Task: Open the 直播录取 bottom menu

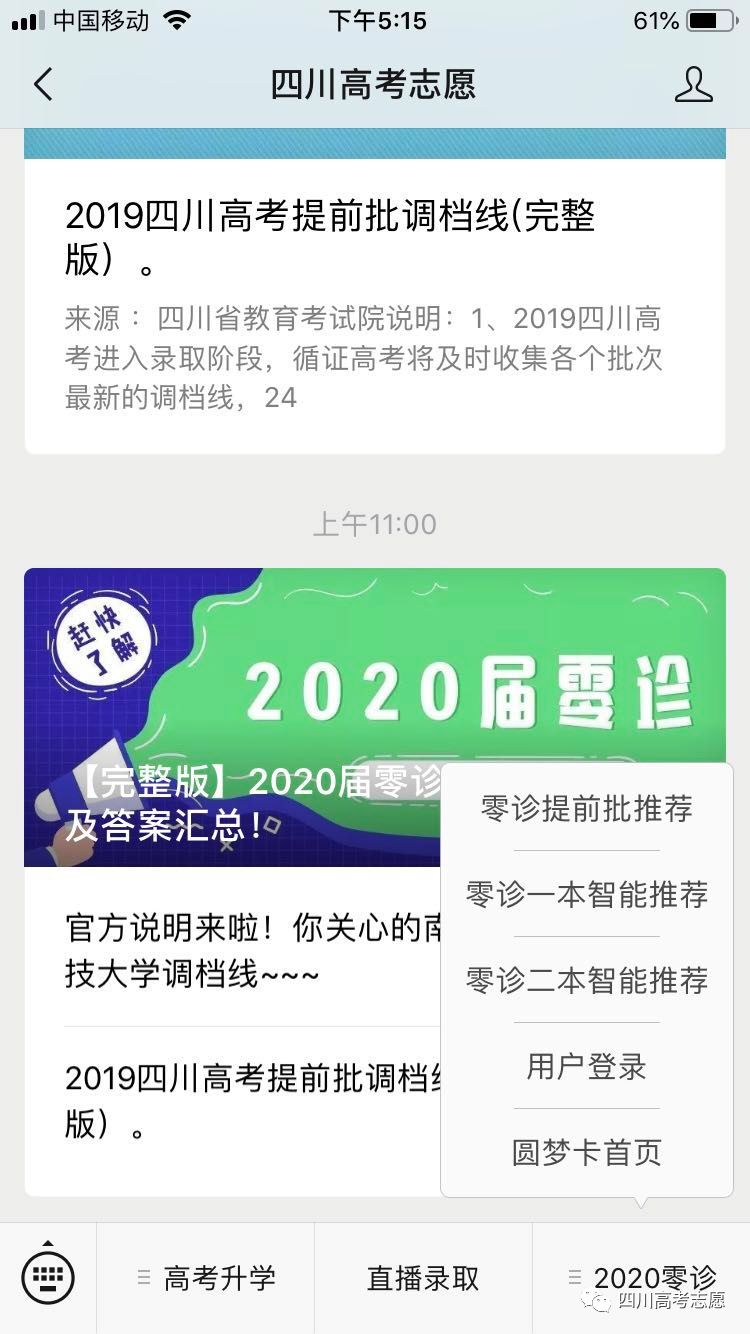Action: click(423, 1277)
